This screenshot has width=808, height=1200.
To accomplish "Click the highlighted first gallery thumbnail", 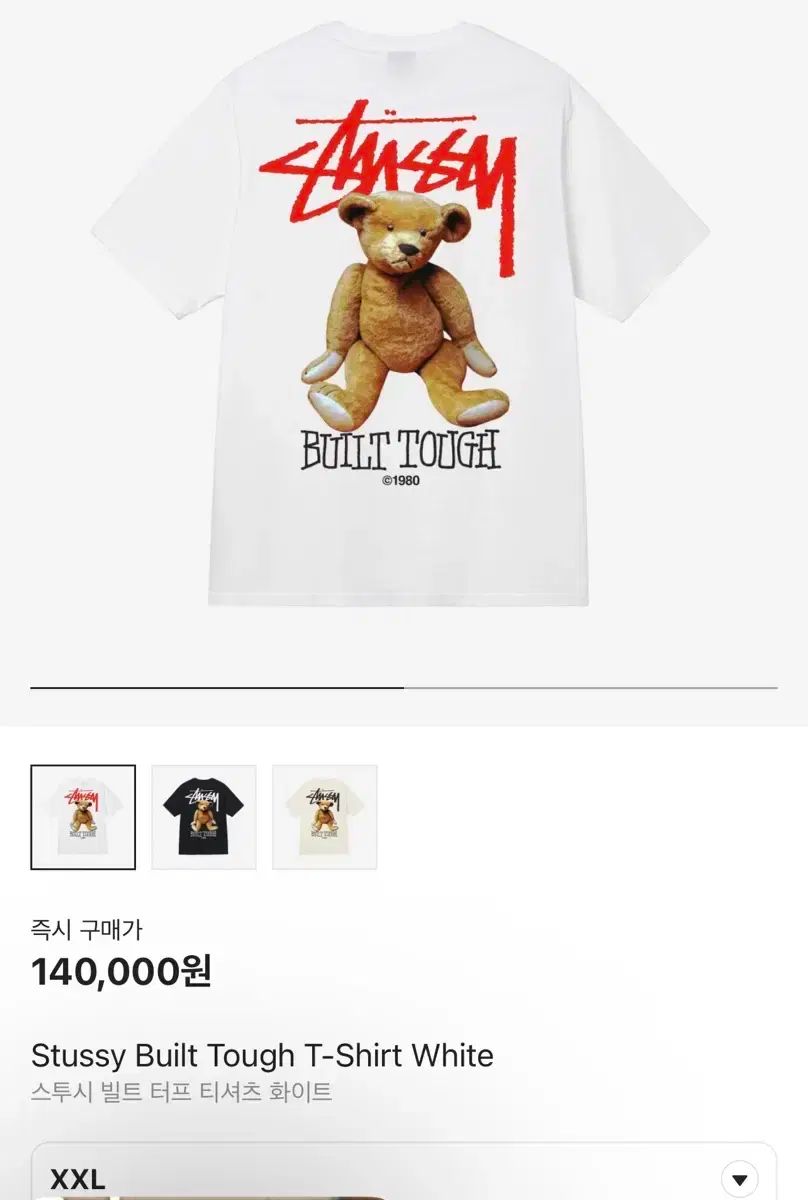I will point(83,817).
